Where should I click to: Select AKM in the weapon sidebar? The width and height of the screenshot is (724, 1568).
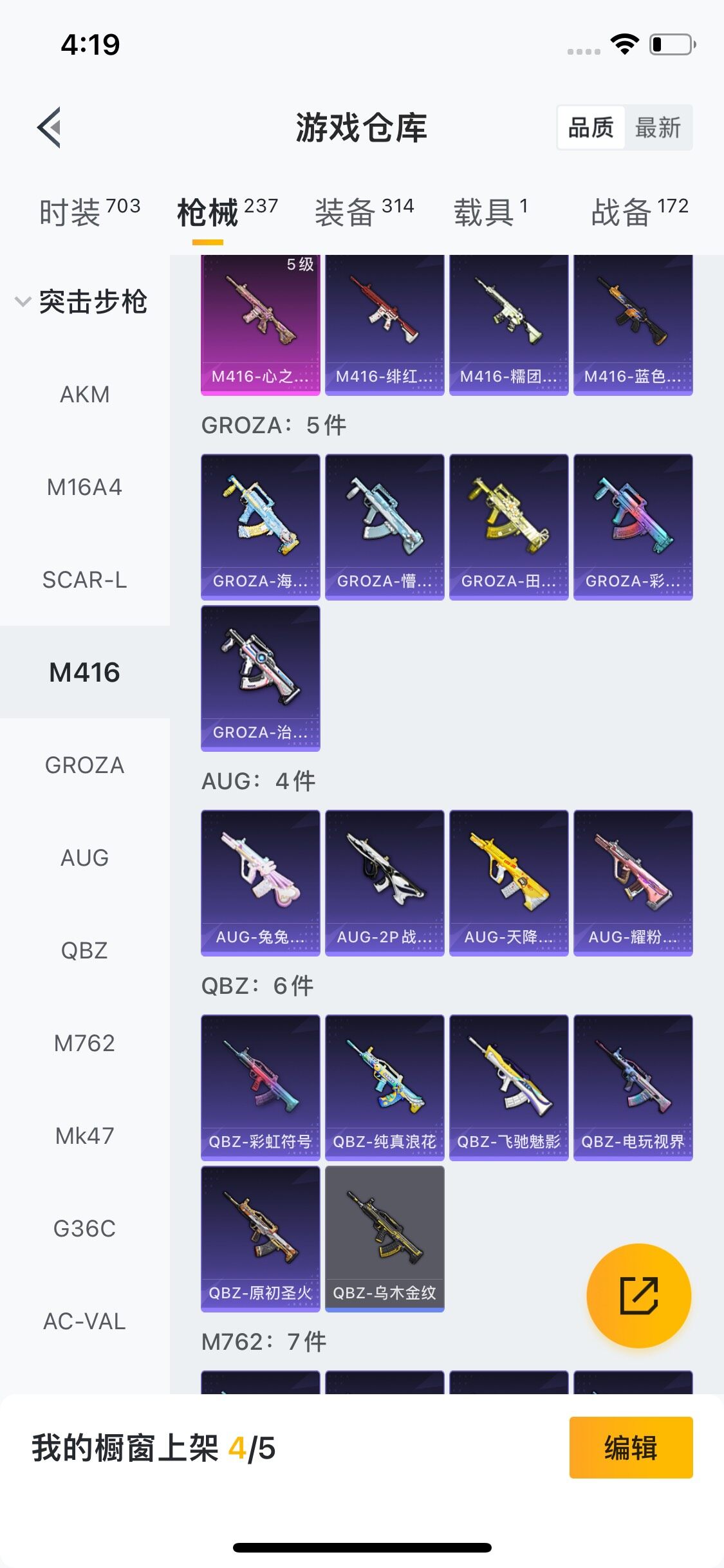84,395
